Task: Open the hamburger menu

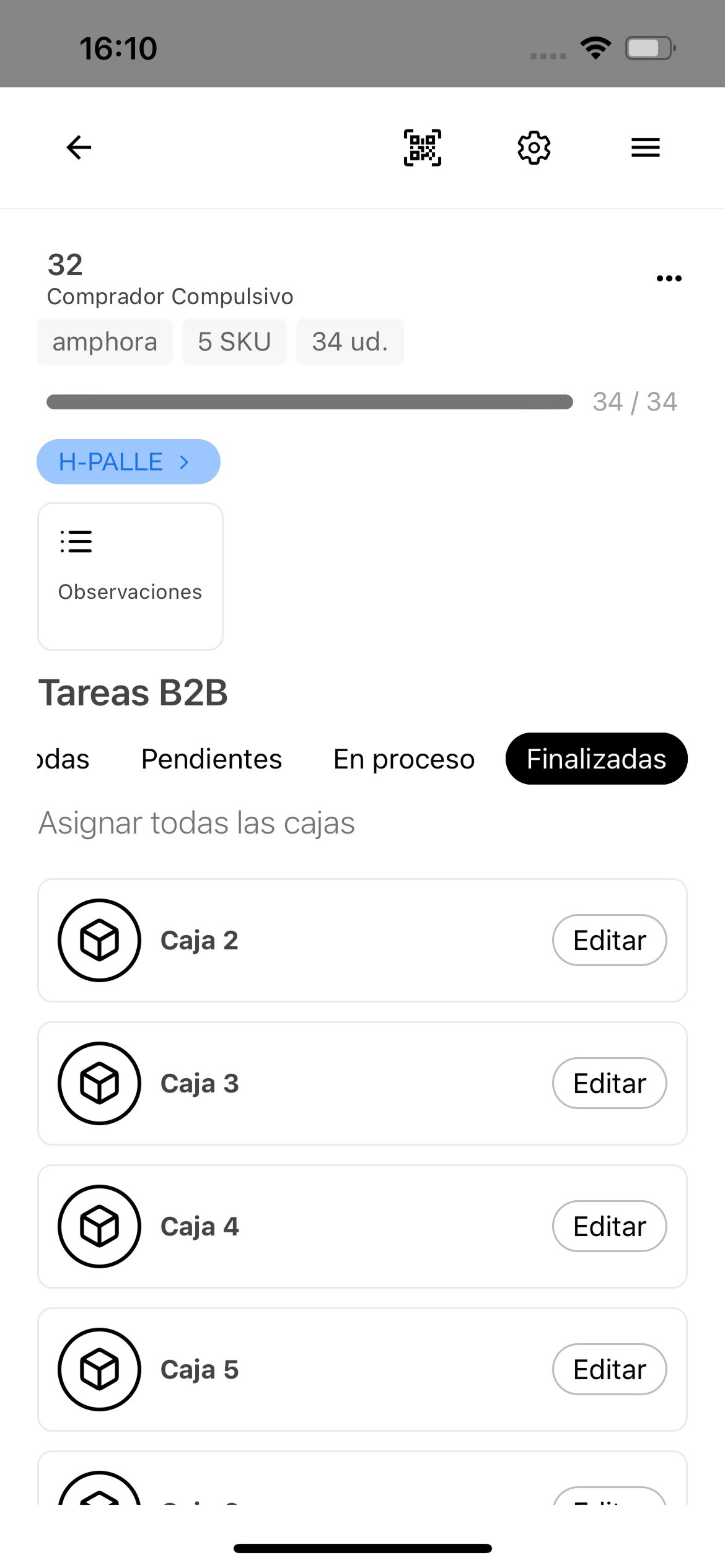Action: (645, 147)
